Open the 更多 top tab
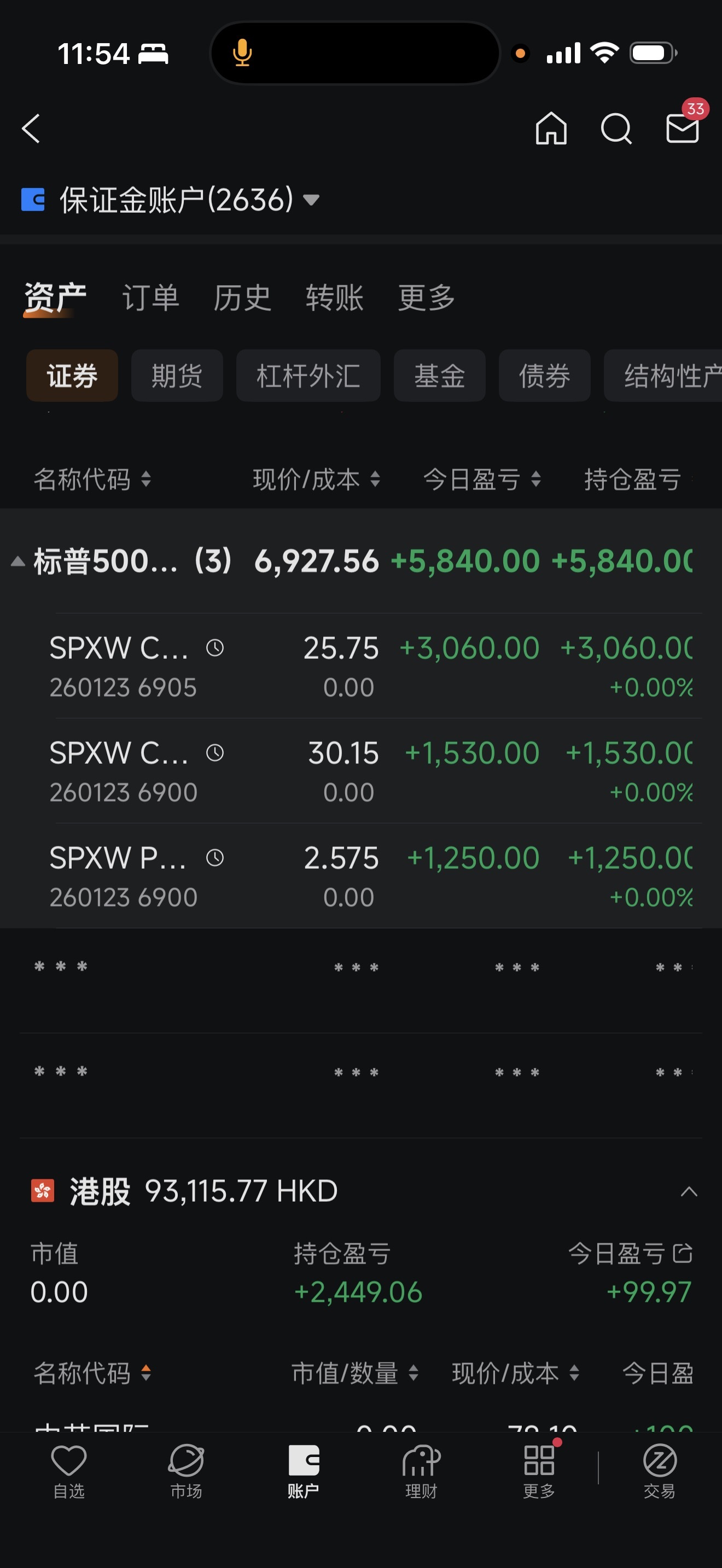Viewport: 722px width, 1568px height. [426, 297]
